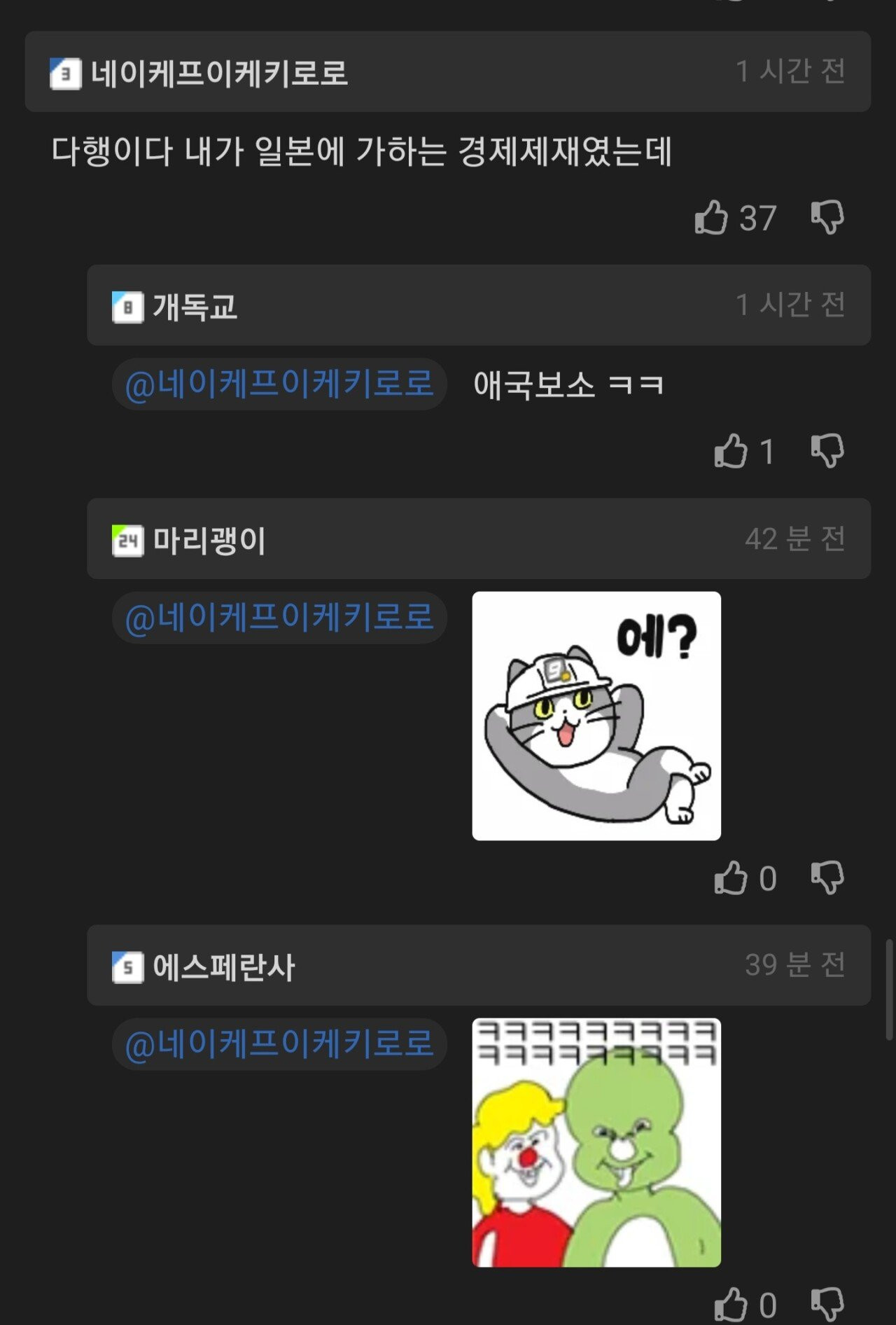Open 에스페란사's profile
This screenshot has height=1325, width=896.
coord(223,967)
